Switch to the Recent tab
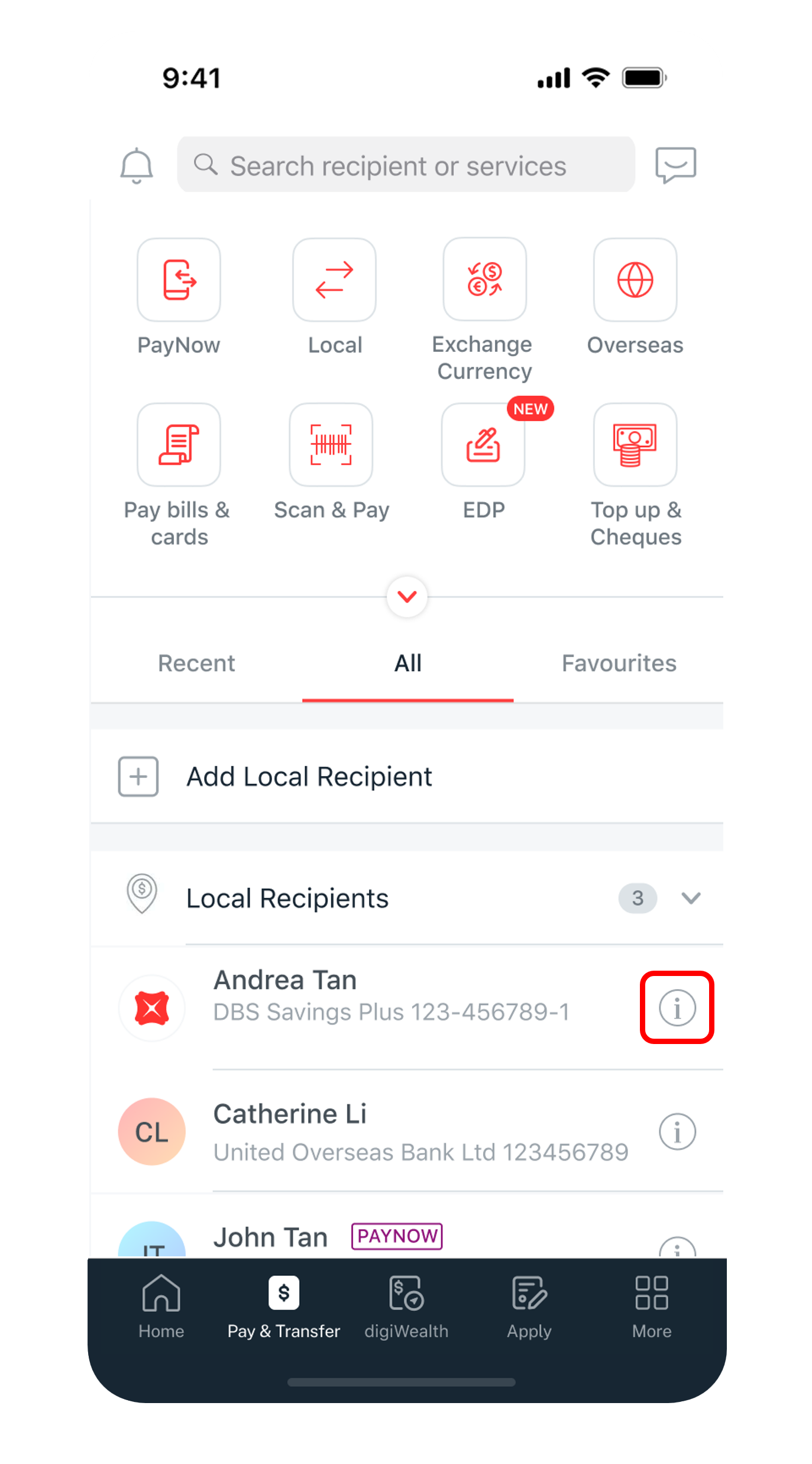The width and height of the screenshot is (812, 1464). pyautogui.click(x=196, y=663)
